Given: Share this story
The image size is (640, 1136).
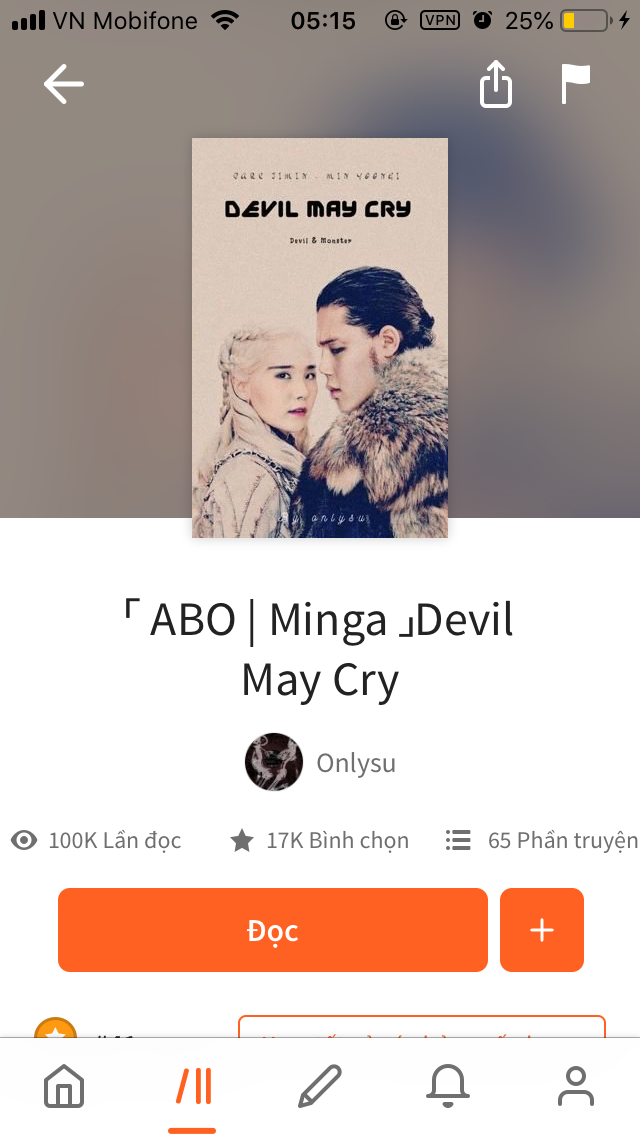Looking at the screenshot, I should (x=496, y=85).
